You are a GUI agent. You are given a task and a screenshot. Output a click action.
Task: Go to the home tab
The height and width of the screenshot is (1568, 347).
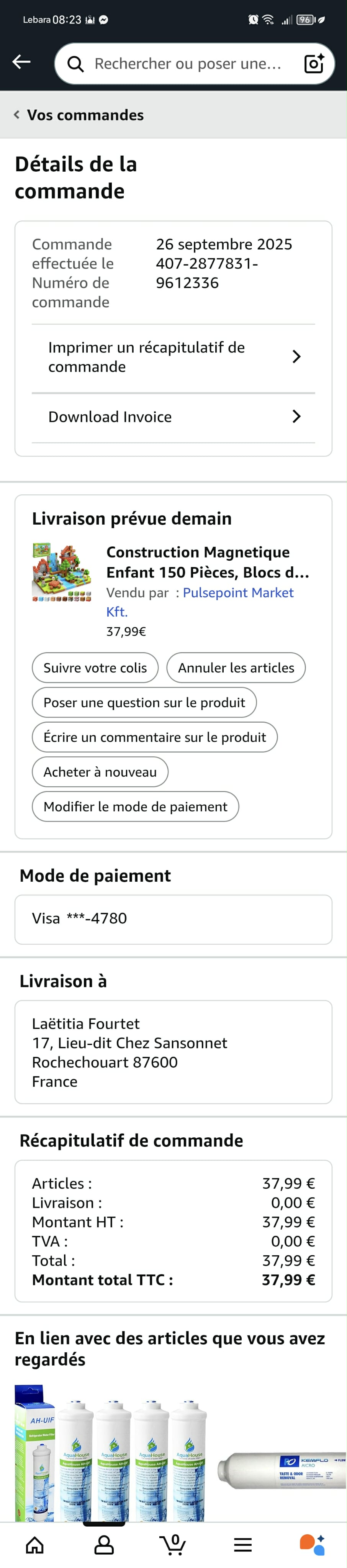35,1544
